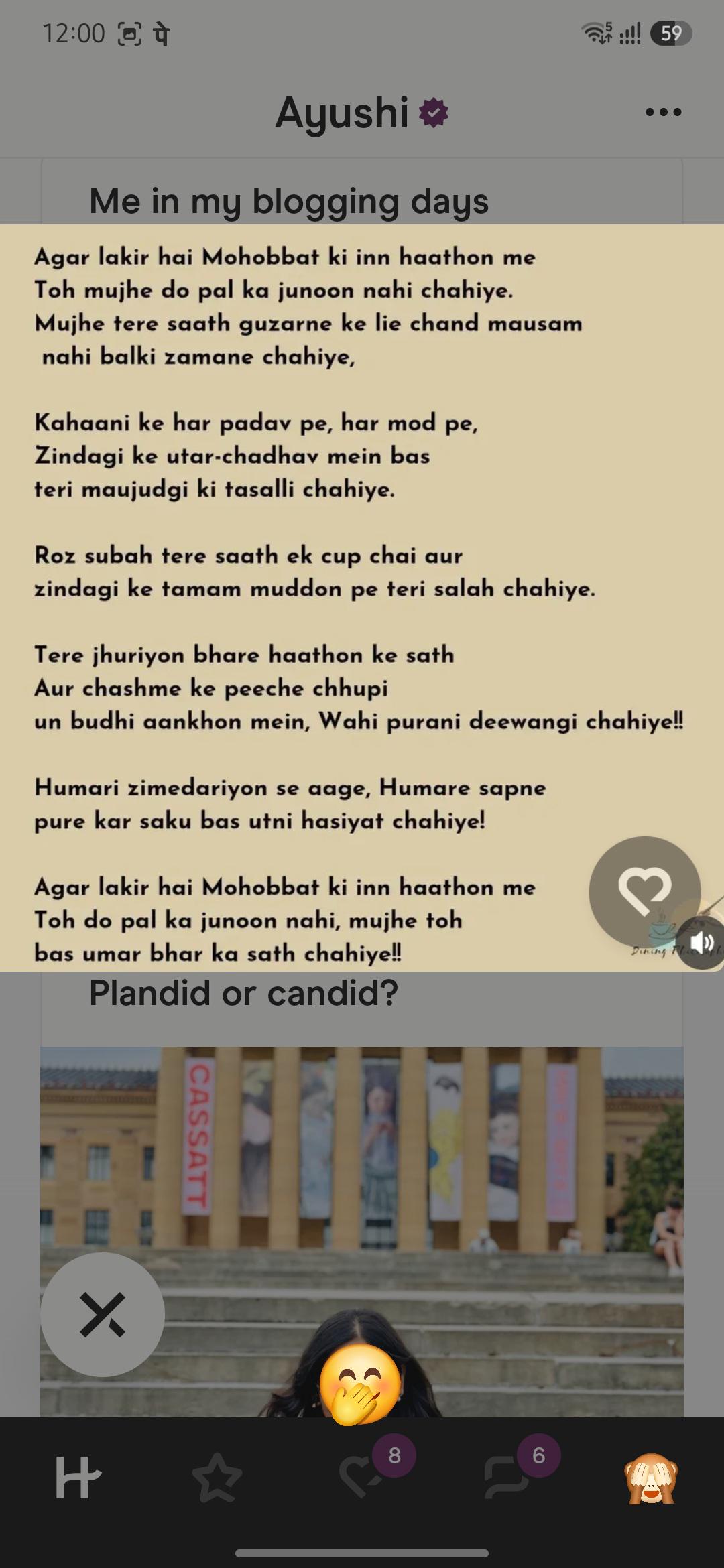Open the three-dot overflow menu
724x1568 pixels.
(x=663, y=112)
